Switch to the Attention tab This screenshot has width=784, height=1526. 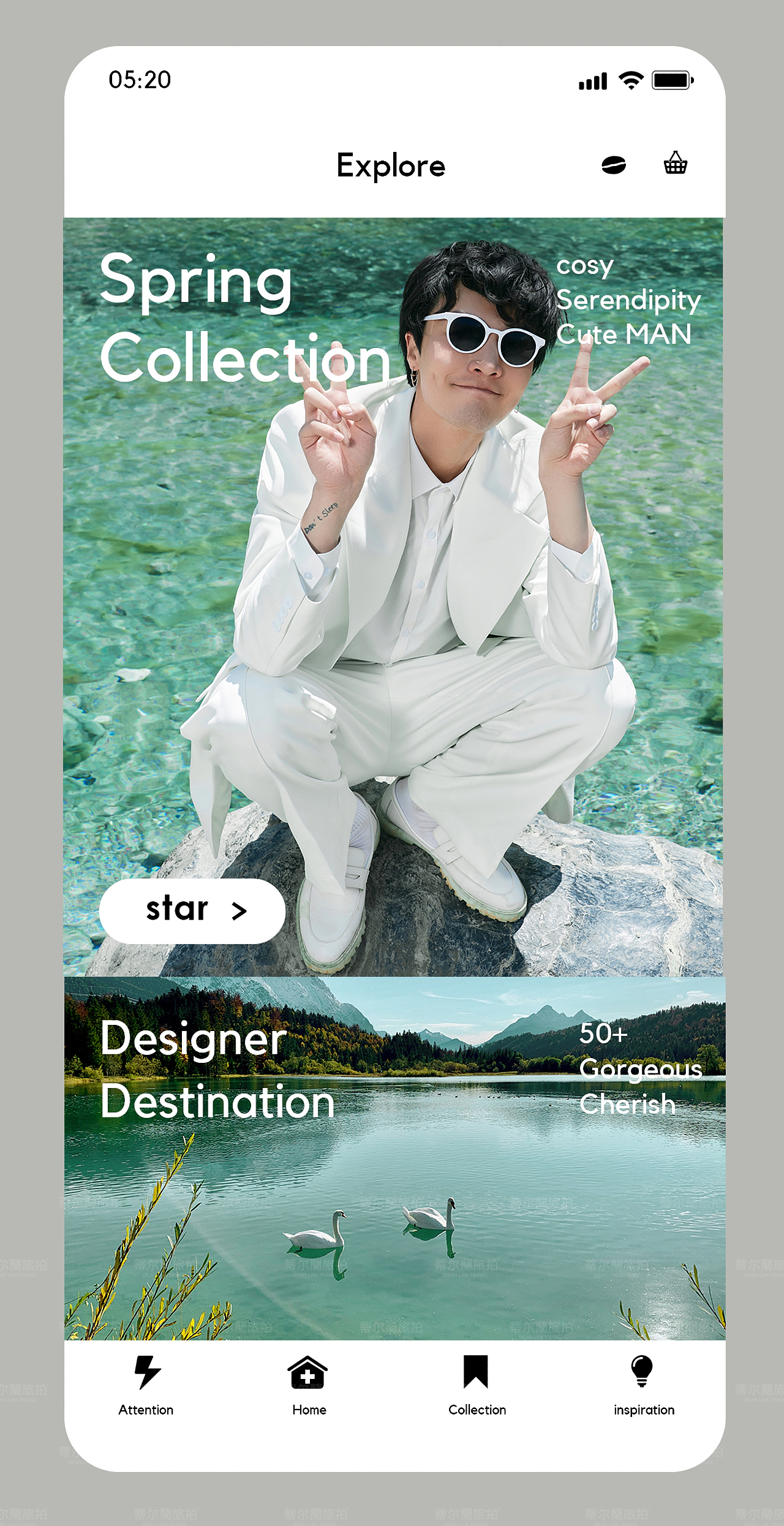pyautogui.click(x=146, y=1386)
